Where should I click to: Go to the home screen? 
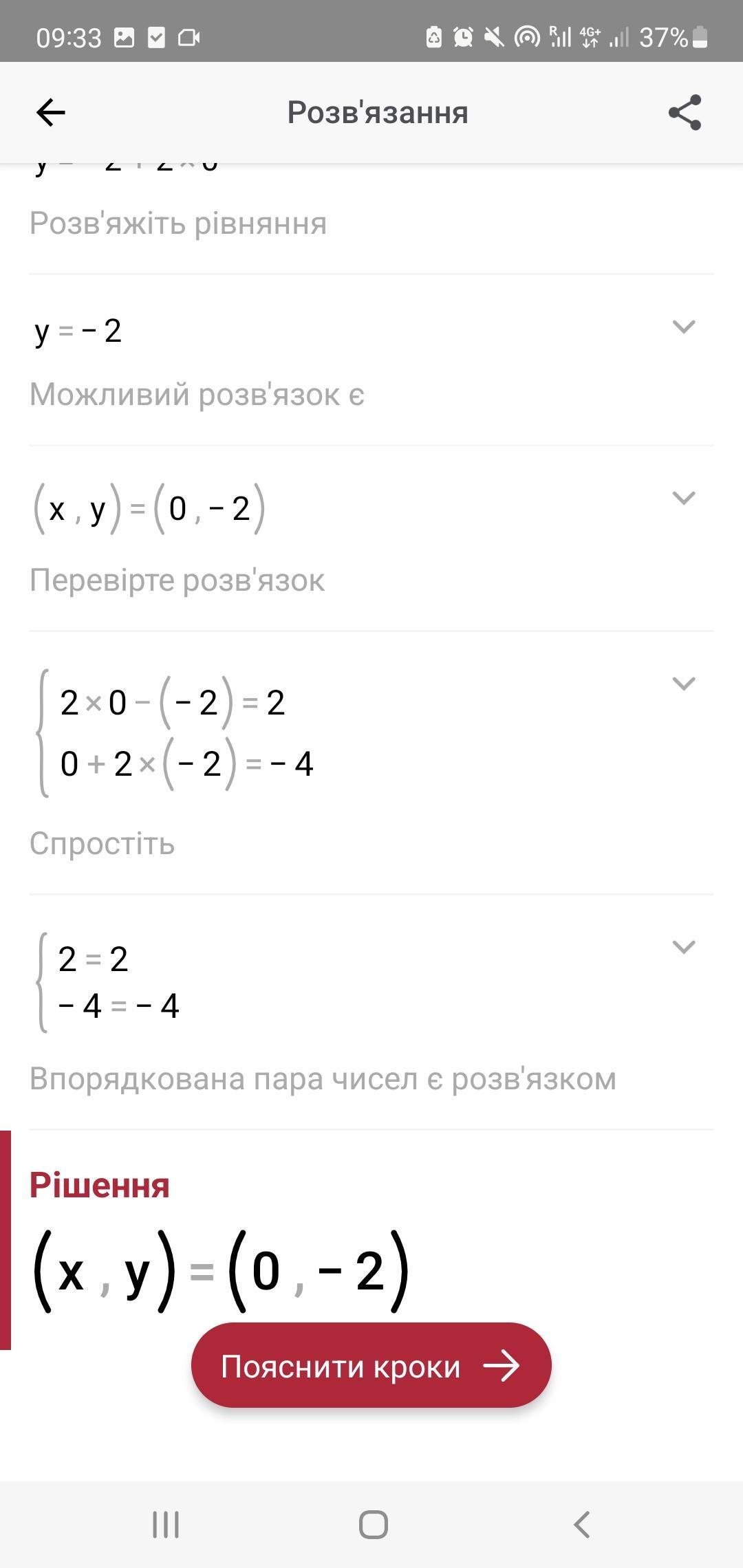point(373,1525)
